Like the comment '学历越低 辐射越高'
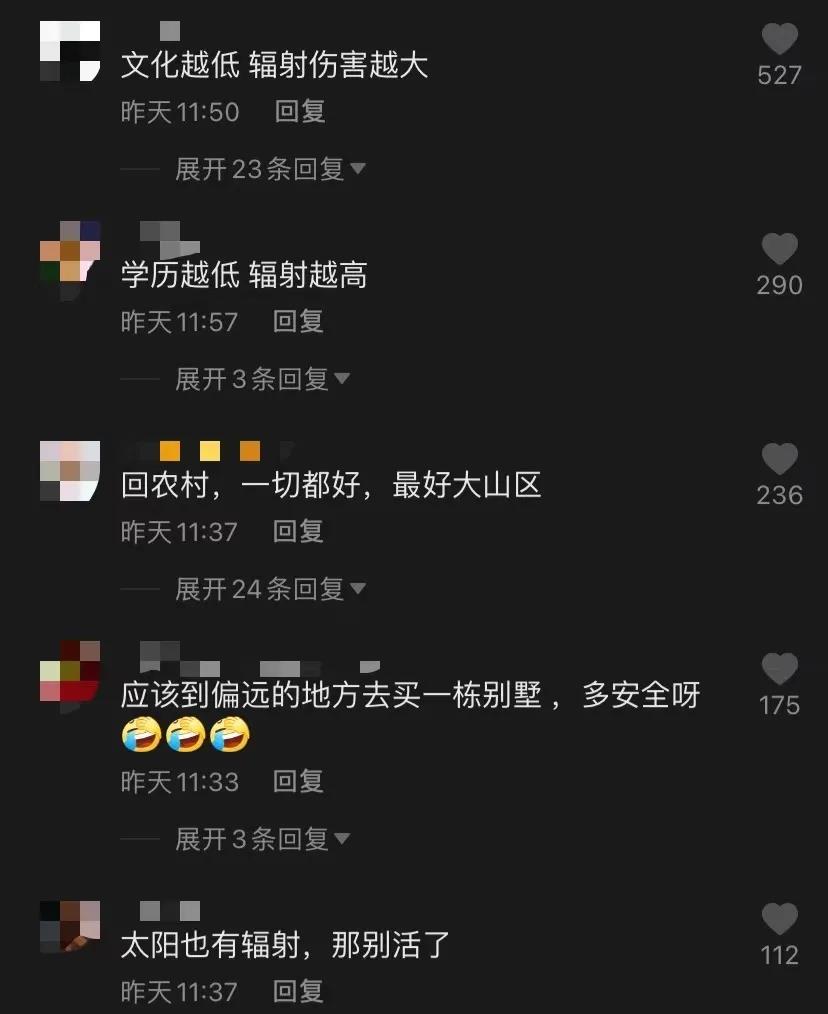Image resolution: width=828 pixels, height=1014 pixels. click(779, 251)
